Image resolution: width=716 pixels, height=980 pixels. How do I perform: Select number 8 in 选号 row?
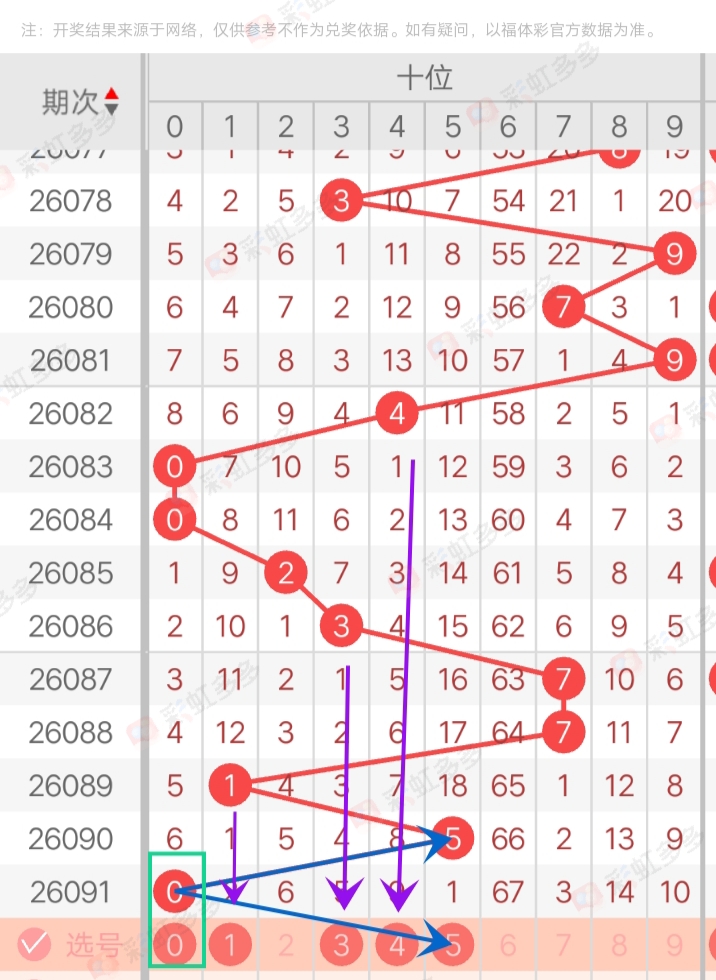(x=620, y=943)
